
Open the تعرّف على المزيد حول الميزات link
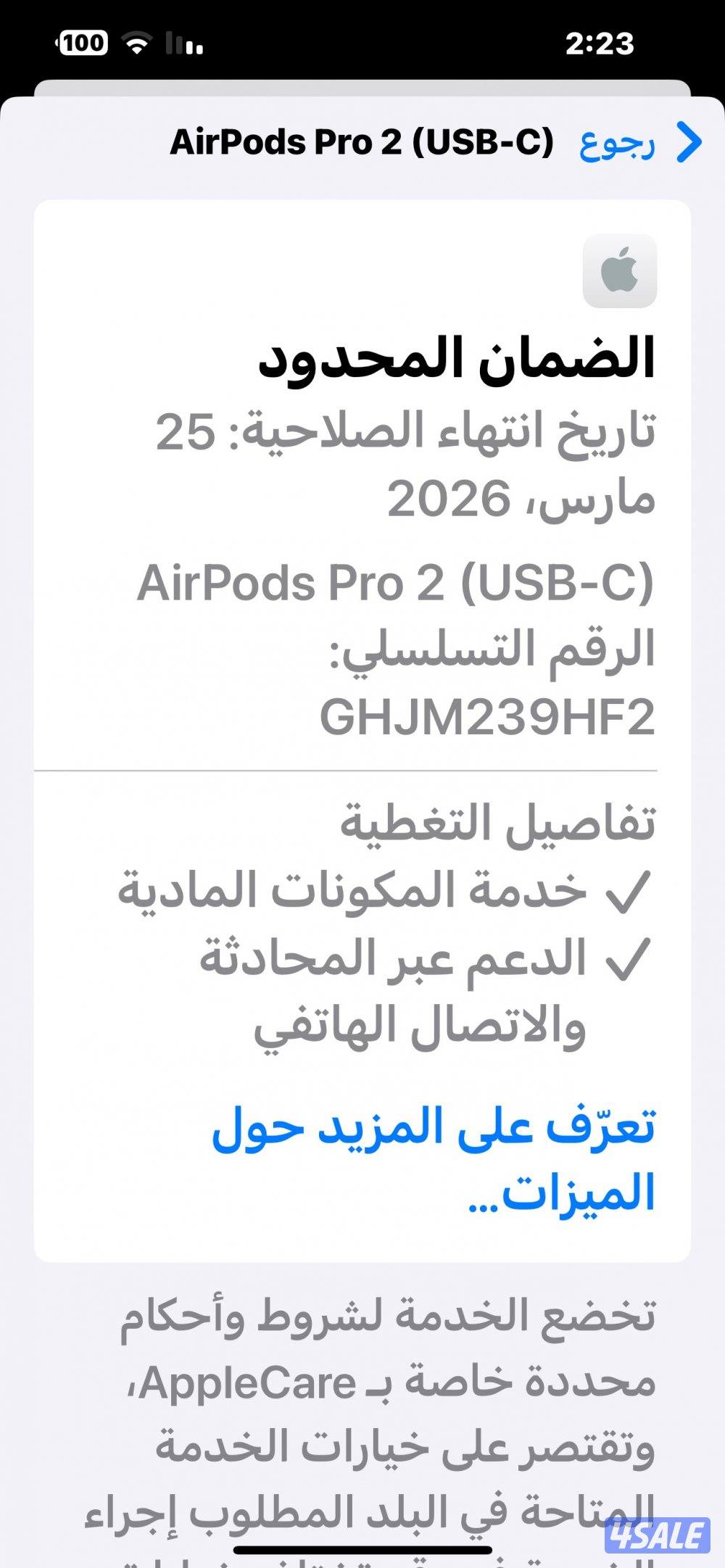point(435,1160)
